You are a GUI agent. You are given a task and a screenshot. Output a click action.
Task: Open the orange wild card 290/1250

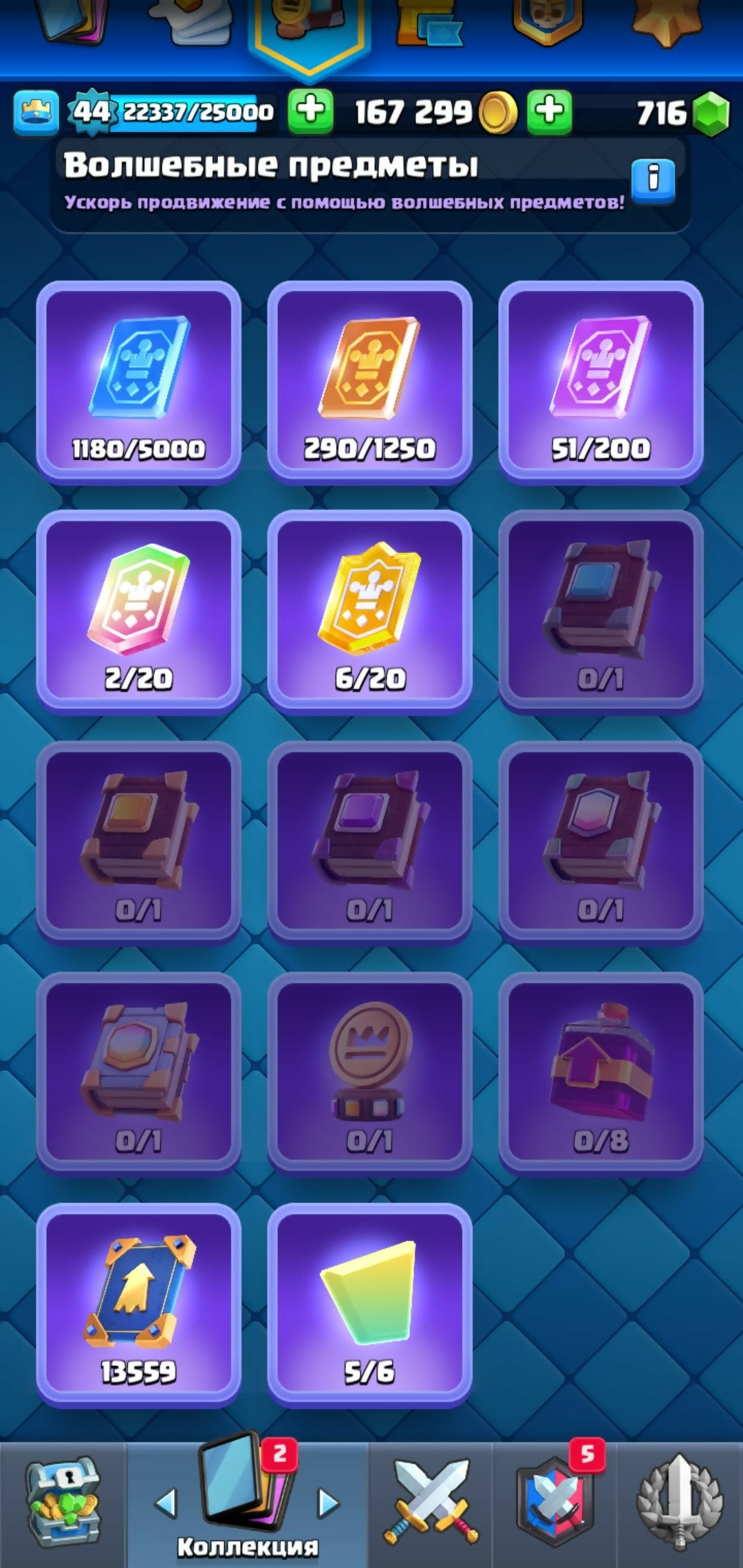click(x=369, y=382)
